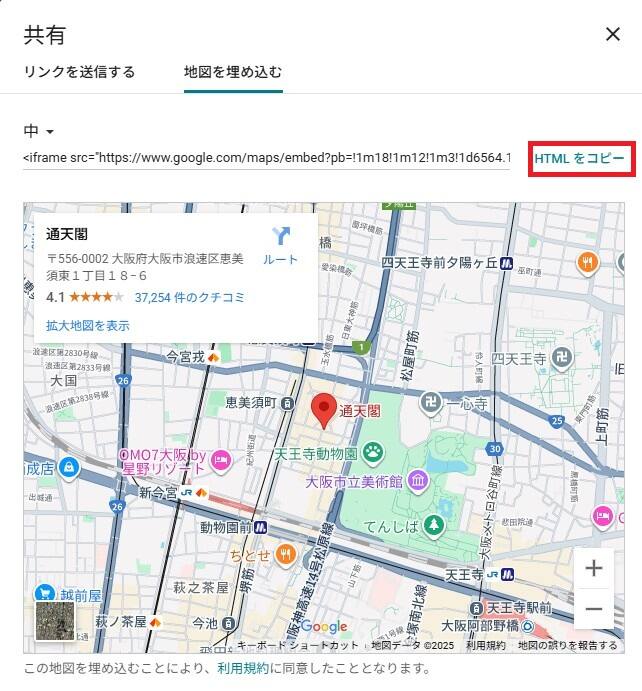Image resolution: width=642 pixels, height=691 pixels.
Task: Tap HTML をコピー to copy code
Action: (x=580, y=158)
